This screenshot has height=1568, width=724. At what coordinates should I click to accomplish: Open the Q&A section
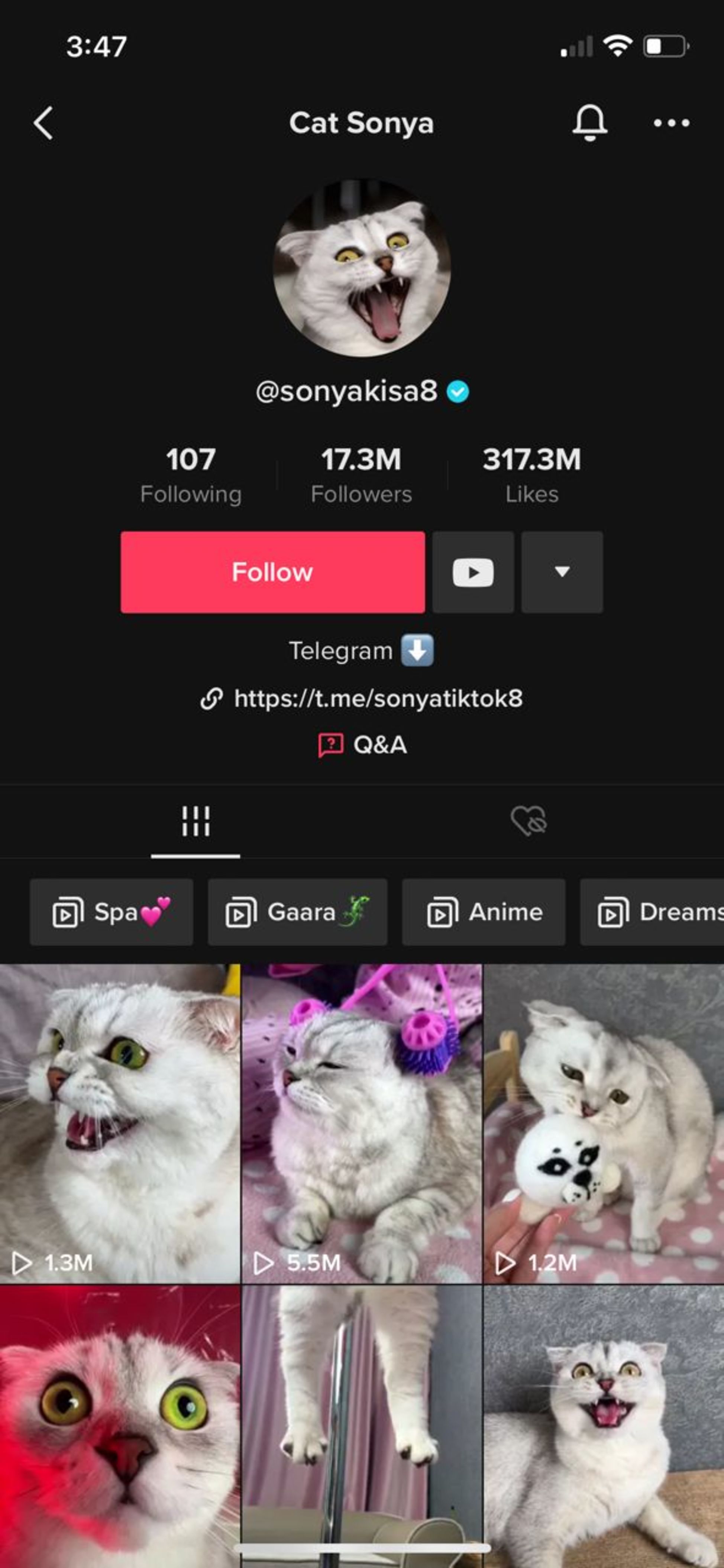[x=363, y=744]
